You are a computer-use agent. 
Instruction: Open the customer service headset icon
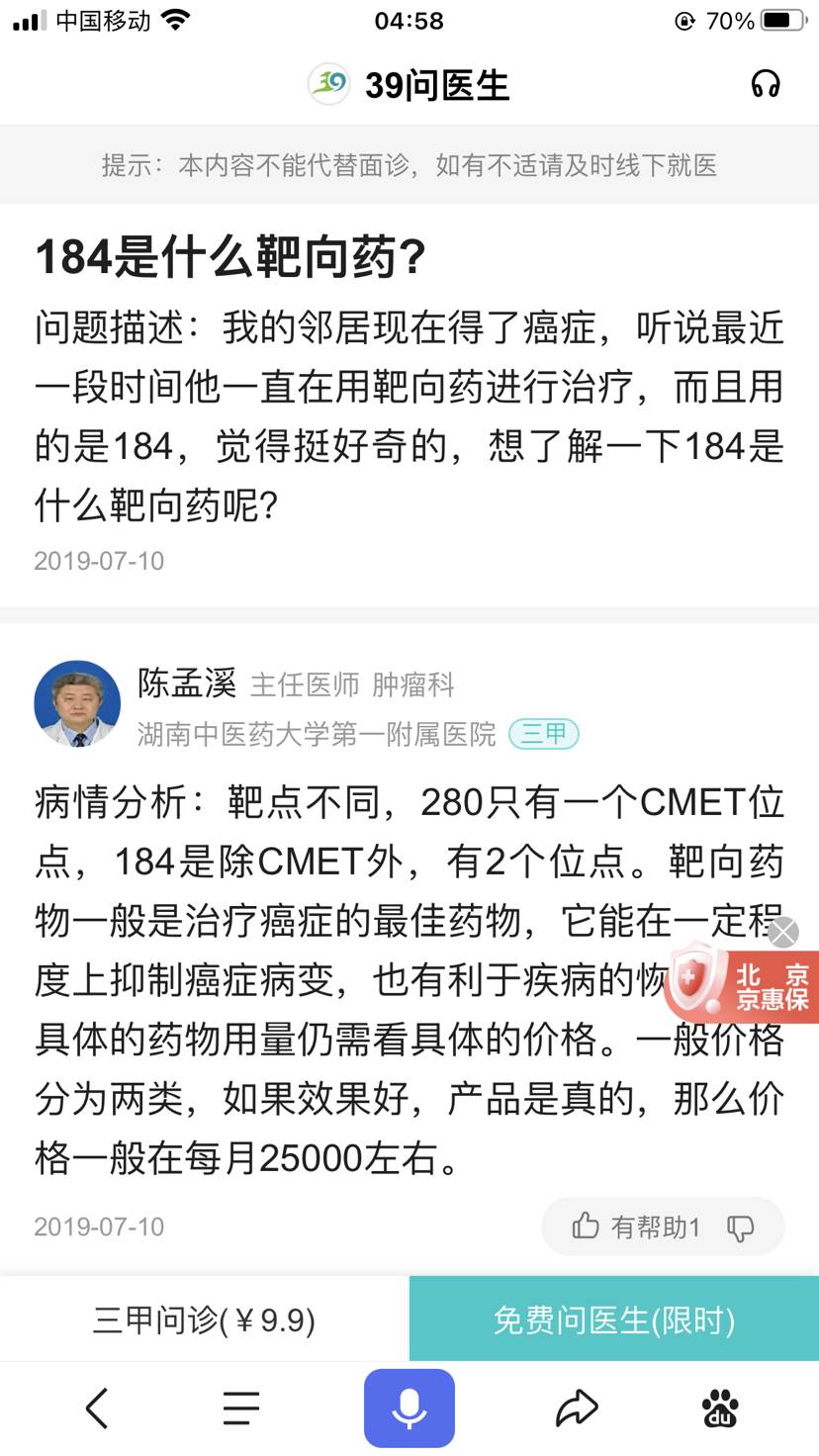(766, 85)
